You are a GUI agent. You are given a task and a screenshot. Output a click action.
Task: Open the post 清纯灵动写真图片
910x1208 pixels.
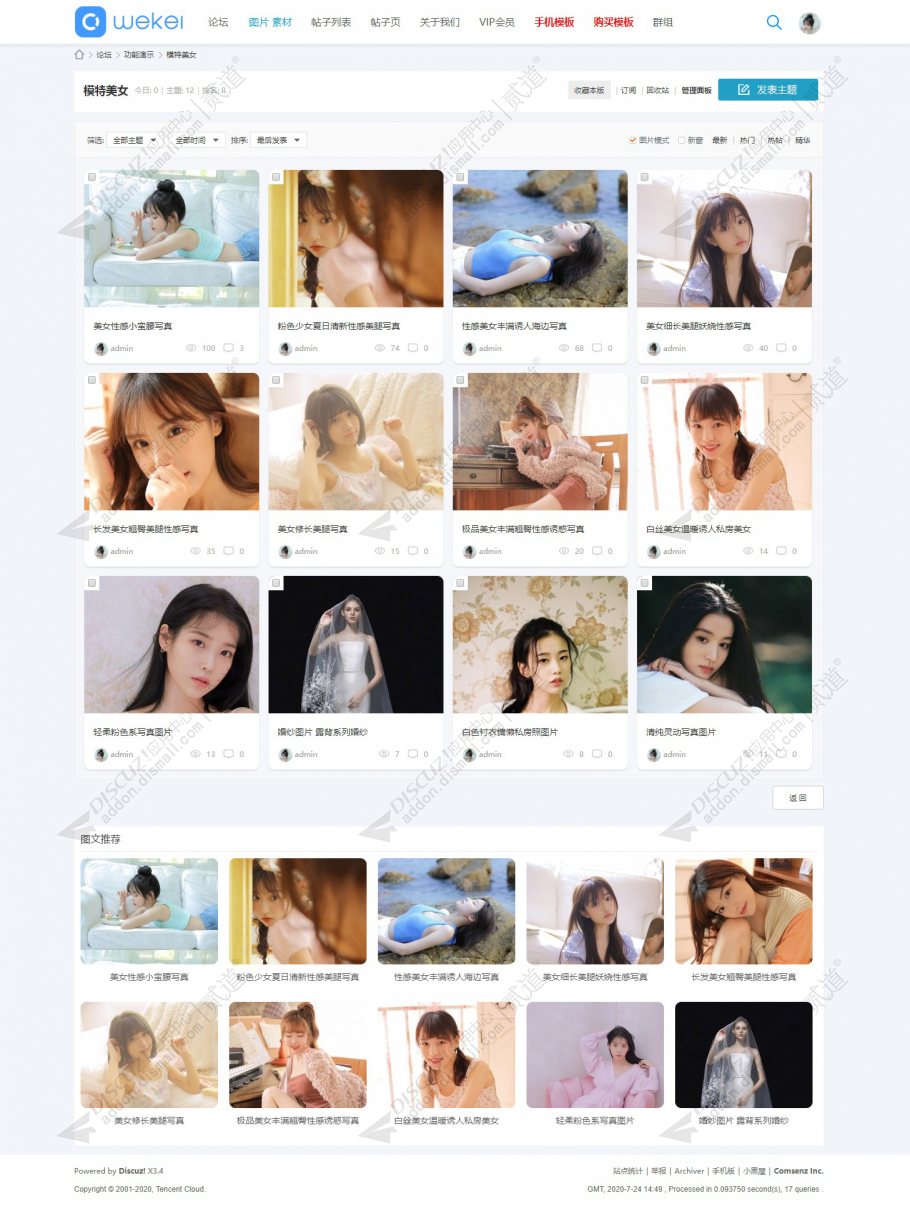click(680, 732)
